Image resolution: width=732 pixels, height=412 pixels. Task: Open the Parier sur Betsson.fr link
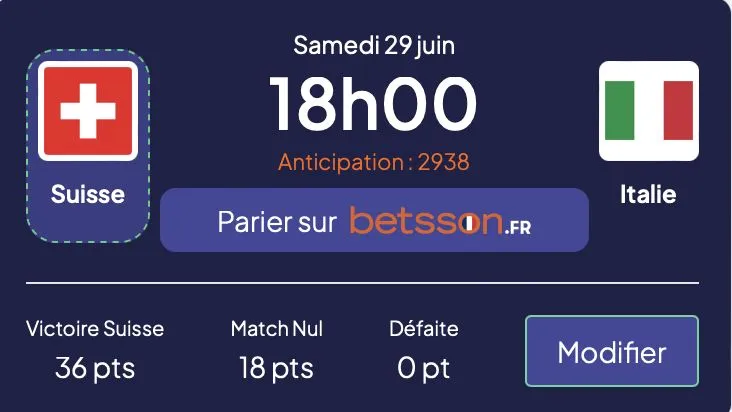tap(374, 221)
